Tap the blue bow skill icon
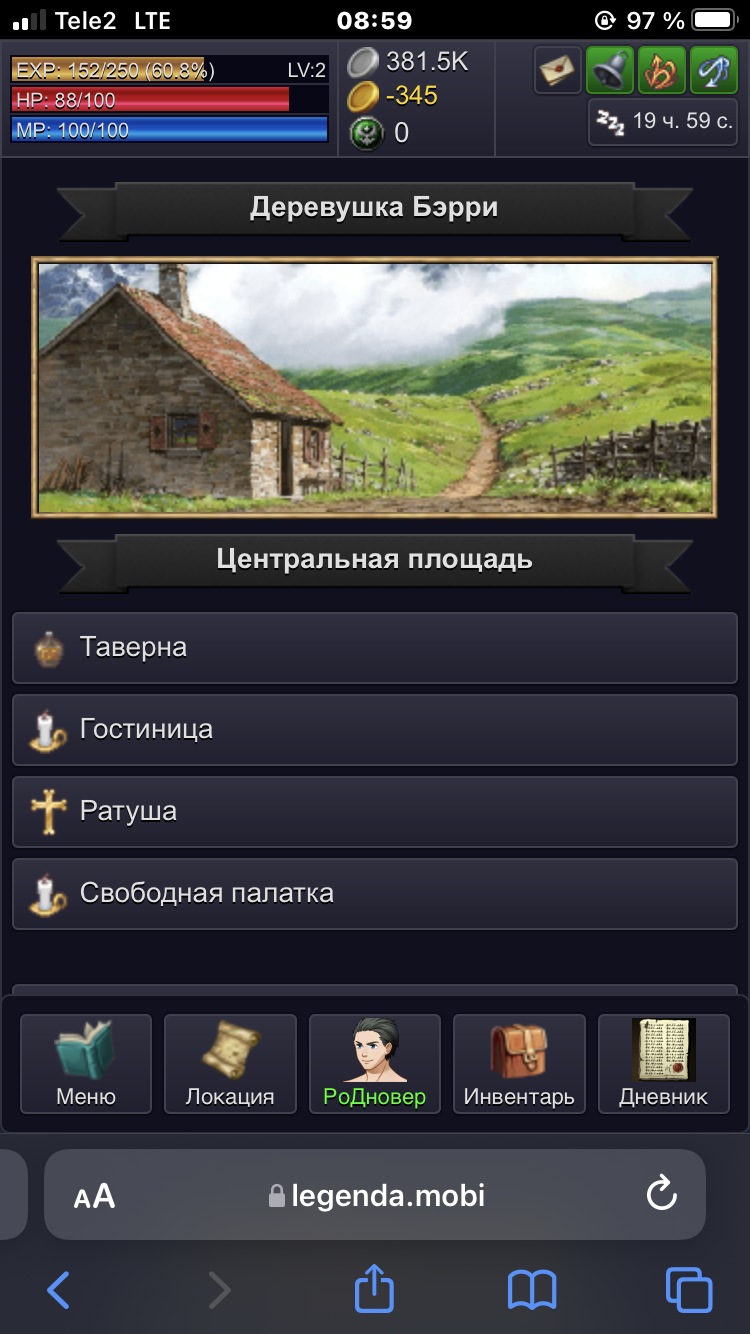 pos(714,70)
